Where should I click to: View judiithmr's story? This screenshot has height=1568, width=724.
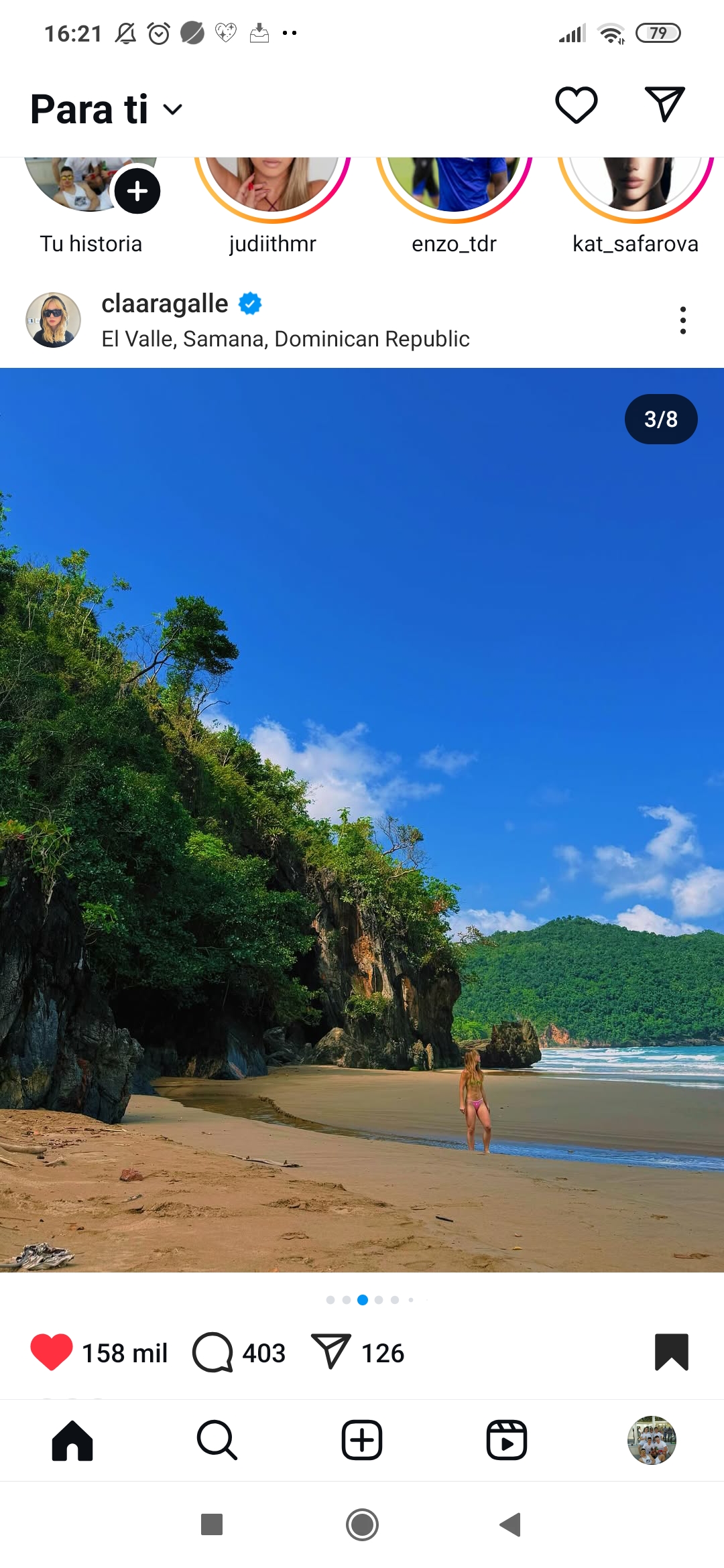click(x=272, y=188)
